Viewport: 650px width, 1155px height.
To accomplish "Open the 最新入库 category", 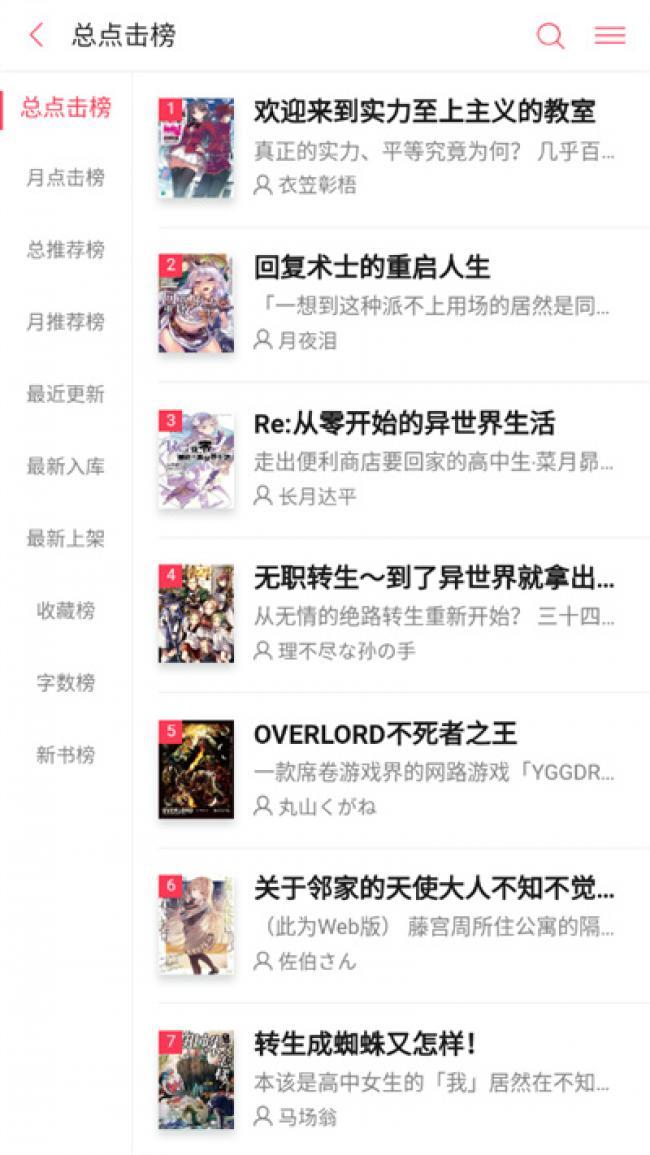I will pyautogui.click(x=66, y=466).
